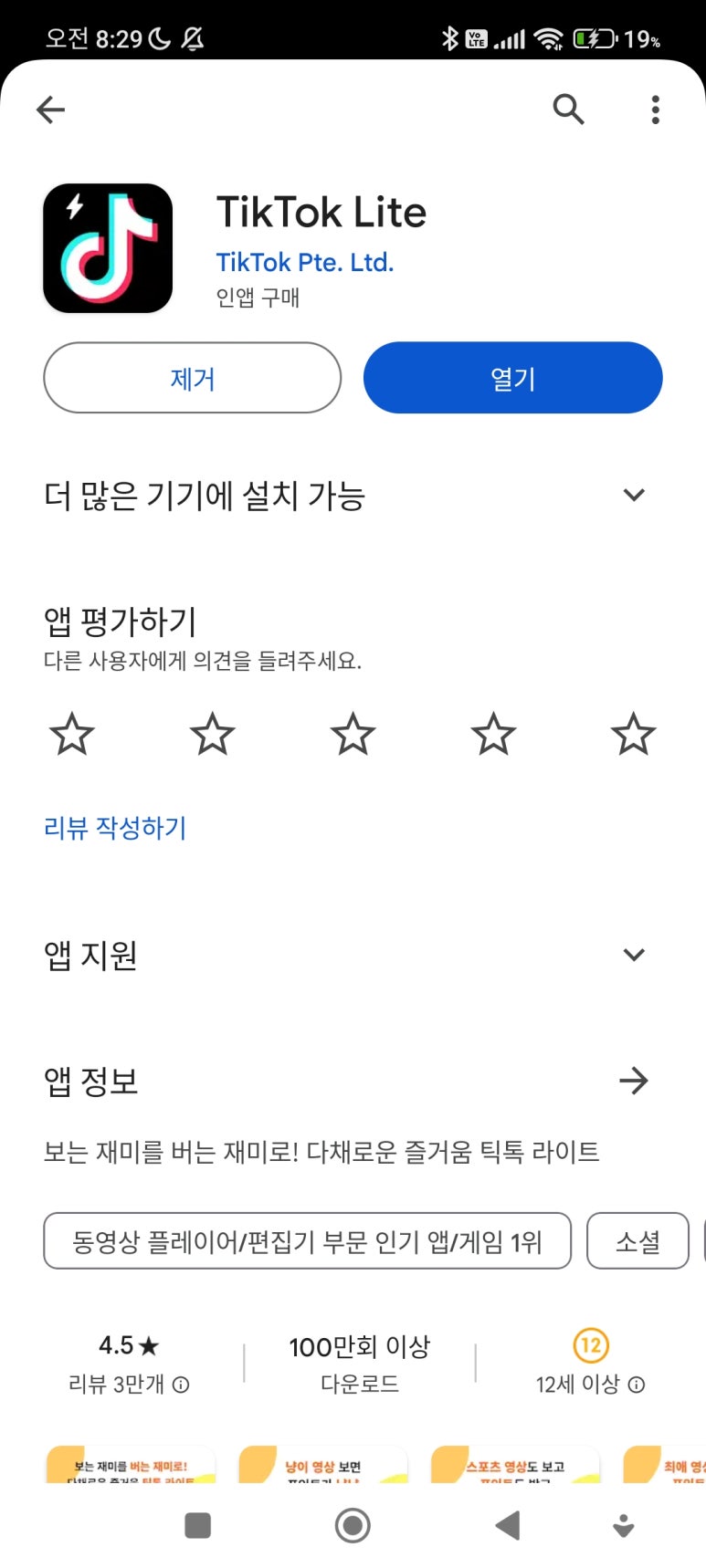The width and height of the screenshot is (706, 1568).
Task: Open 앱 정보 details arrow
Action: tap(633, 1081)
